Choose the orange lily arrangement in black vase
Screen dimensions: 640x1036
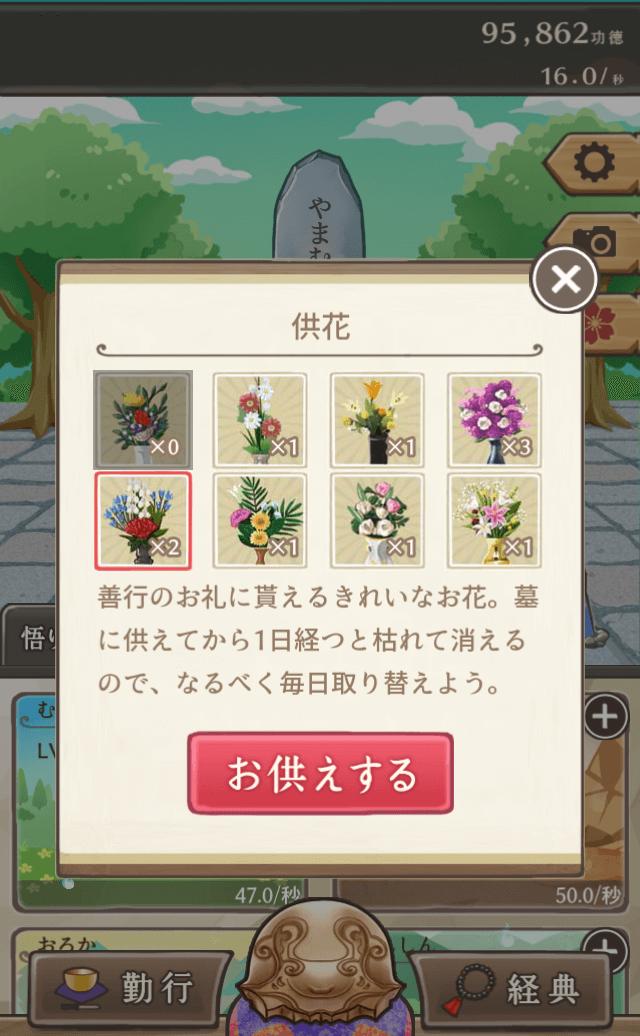(x=377, y=420)
